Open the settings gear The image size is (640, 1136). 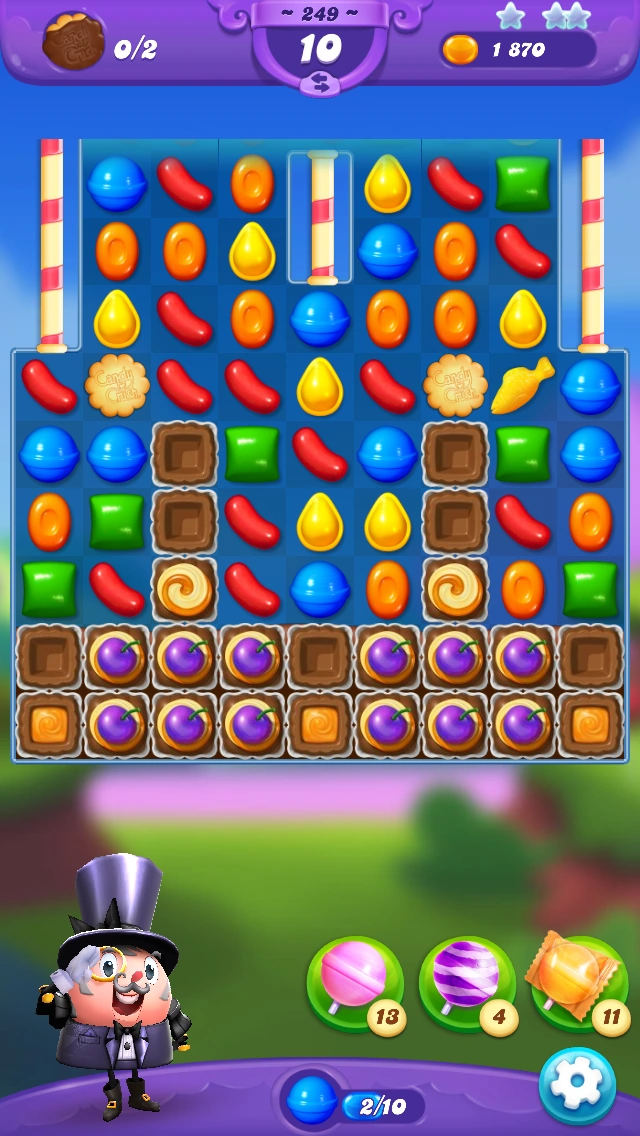click(x=577, y=1086)
